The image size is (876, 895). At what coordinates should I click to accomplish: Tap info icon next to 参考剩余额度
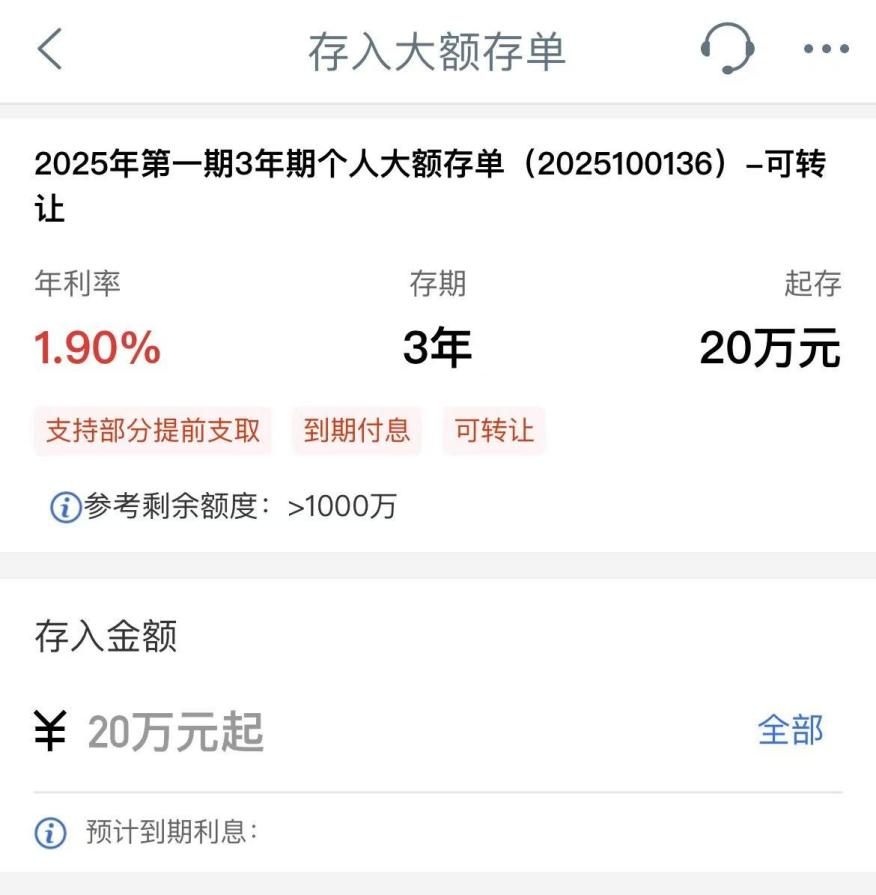click(65, 508)
